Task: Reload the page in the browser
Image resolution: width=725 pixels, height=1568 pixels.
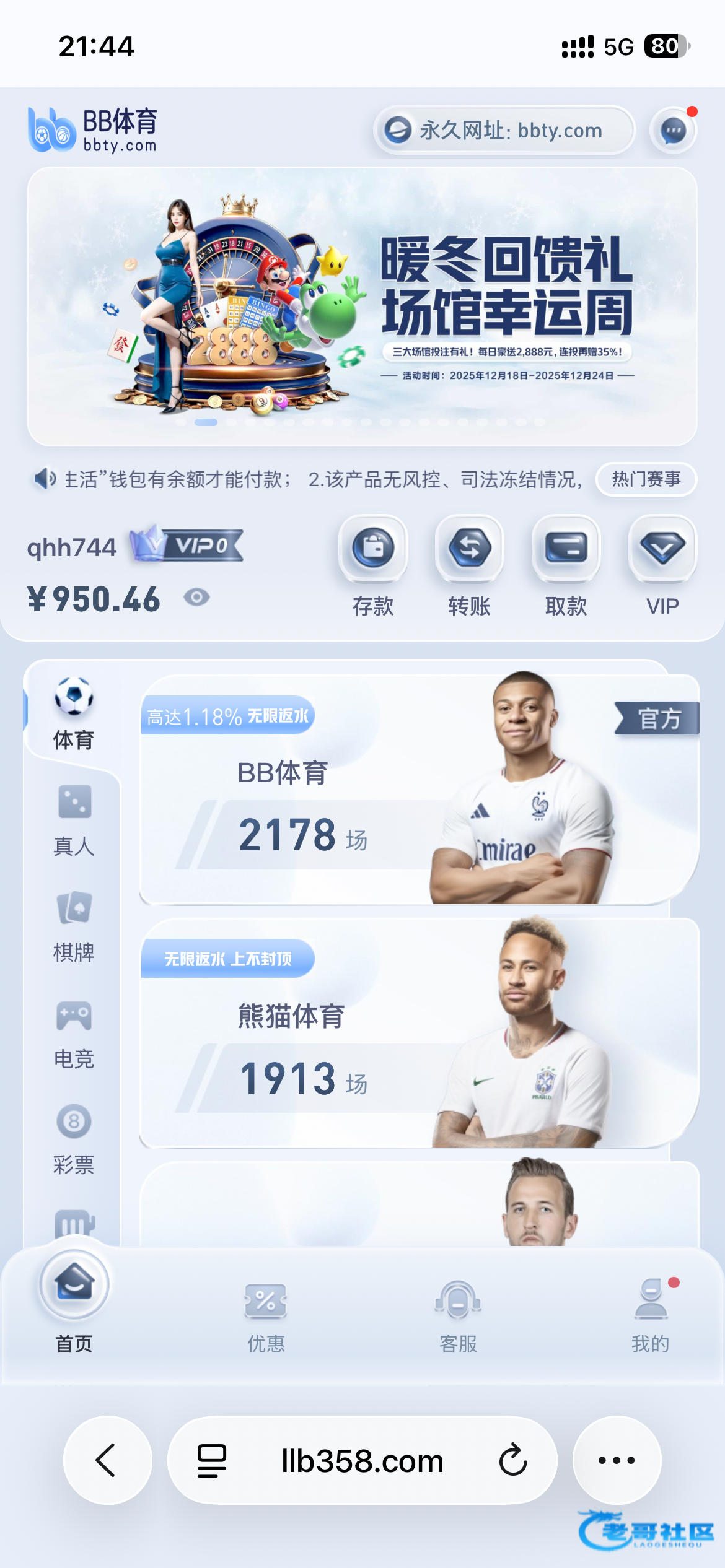Action: click(513, 1460)
